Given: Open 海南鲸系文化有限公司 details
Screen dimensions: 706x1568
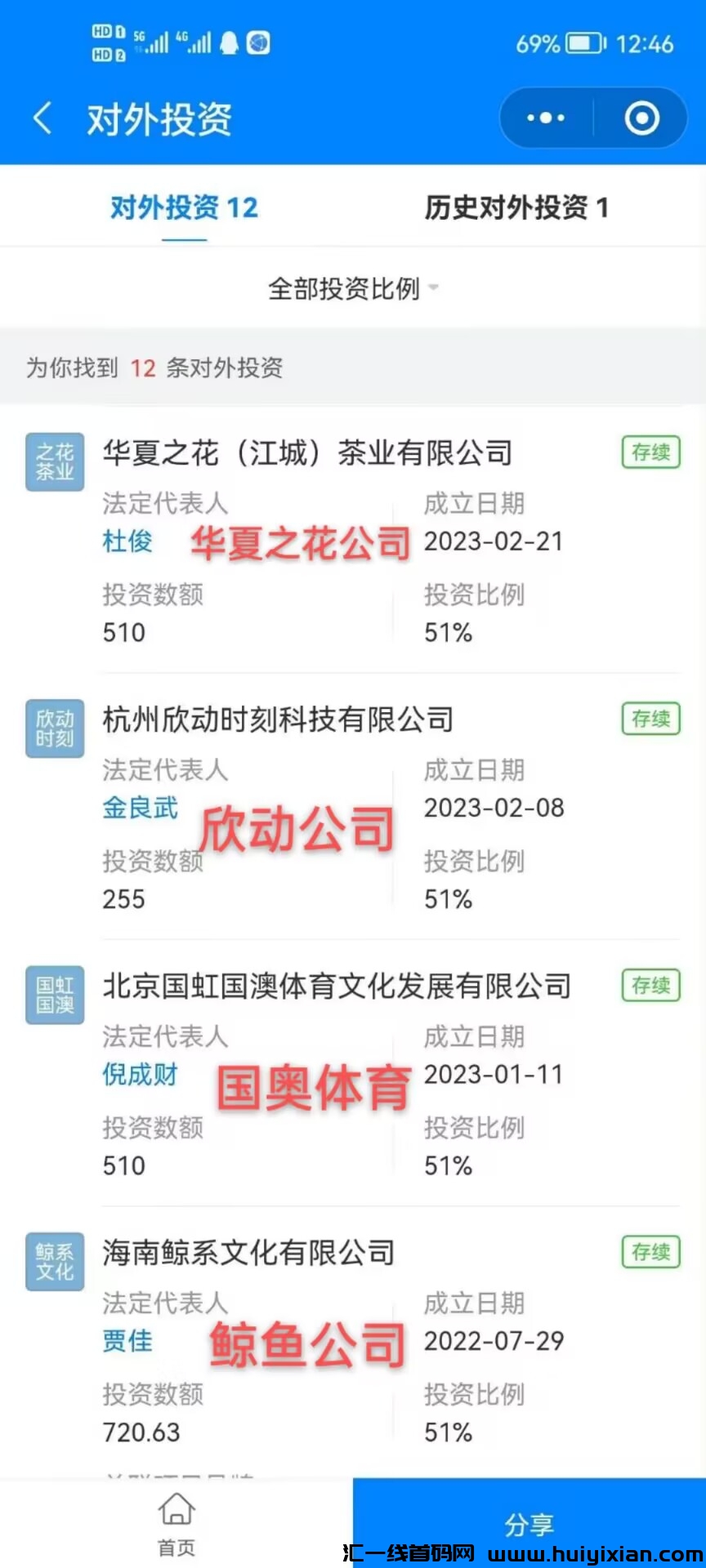Looking at the screenshot, I should 248,1253.
